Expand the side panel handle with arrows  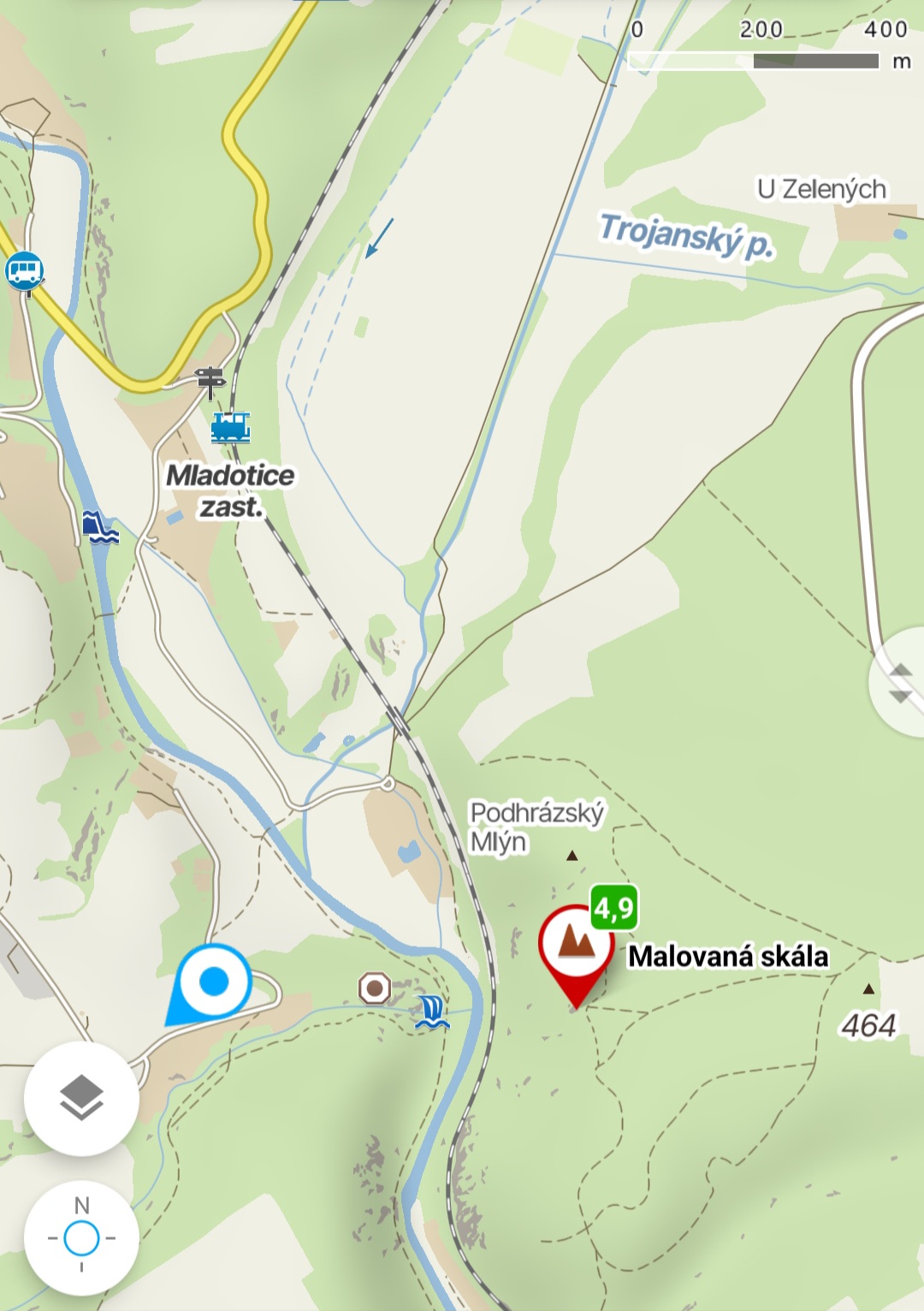point(900,683)
